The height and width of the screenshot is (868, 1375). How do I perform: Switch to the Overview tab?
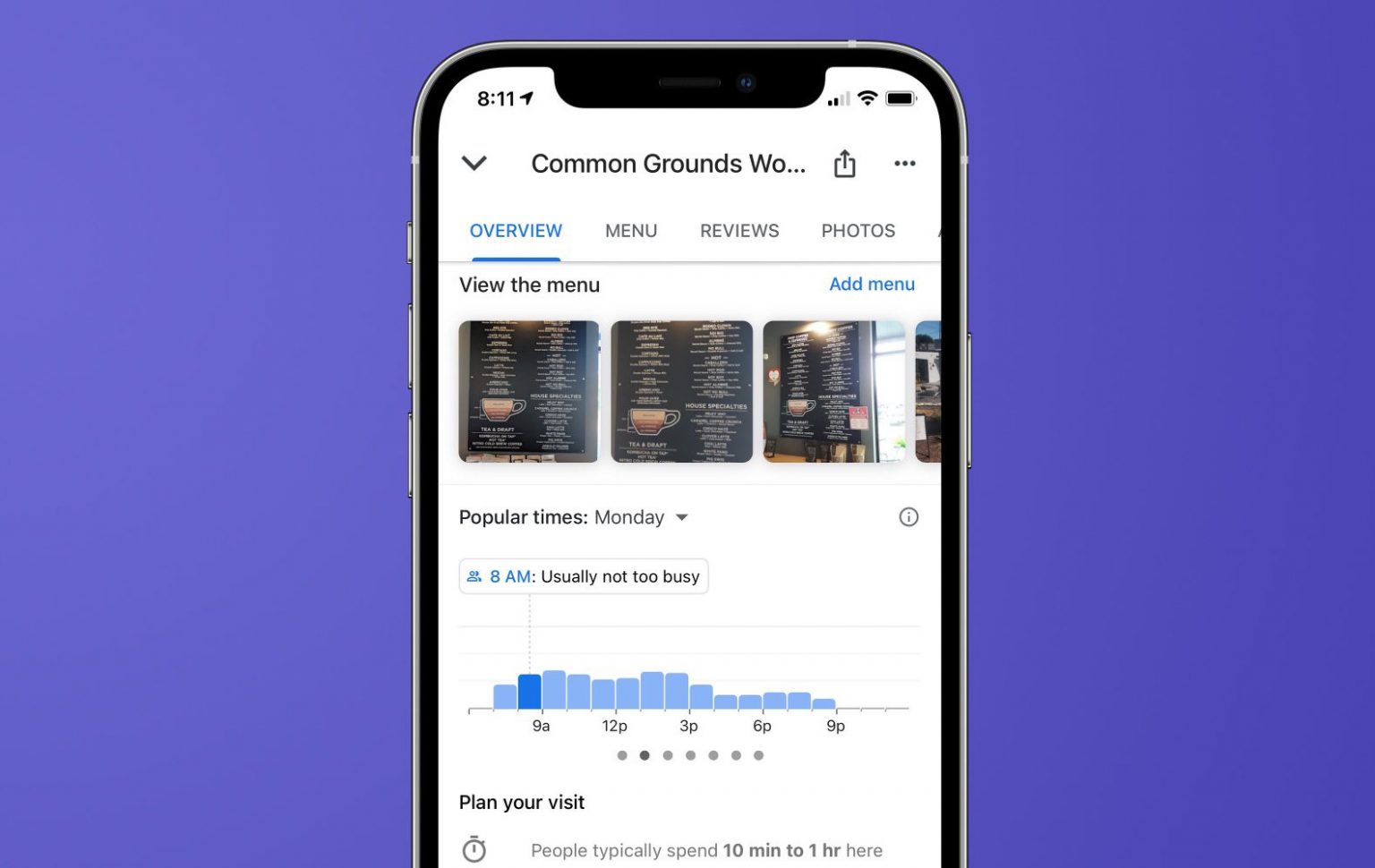(x=516, y=231)
